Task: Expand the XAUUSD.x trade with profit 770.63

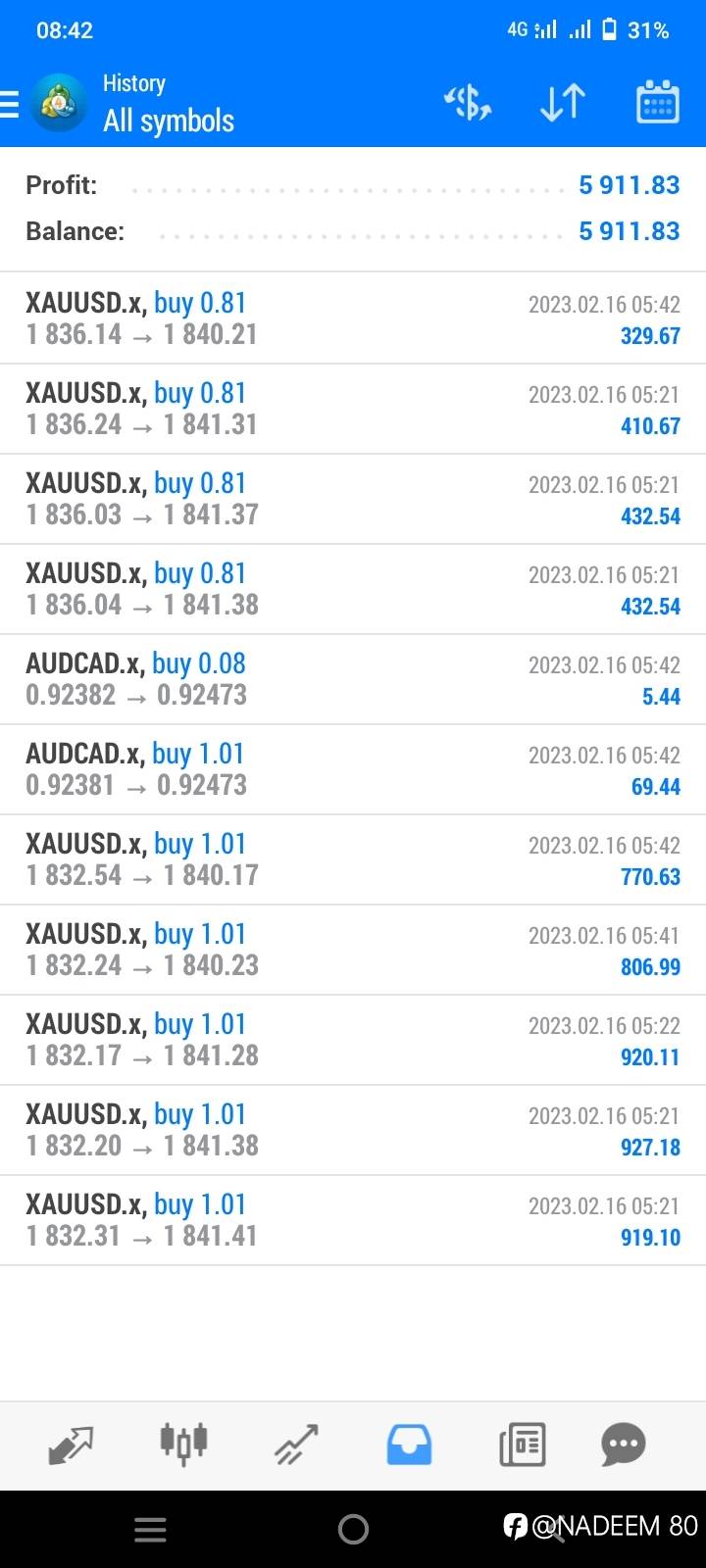Action: [x=353, y=859]
